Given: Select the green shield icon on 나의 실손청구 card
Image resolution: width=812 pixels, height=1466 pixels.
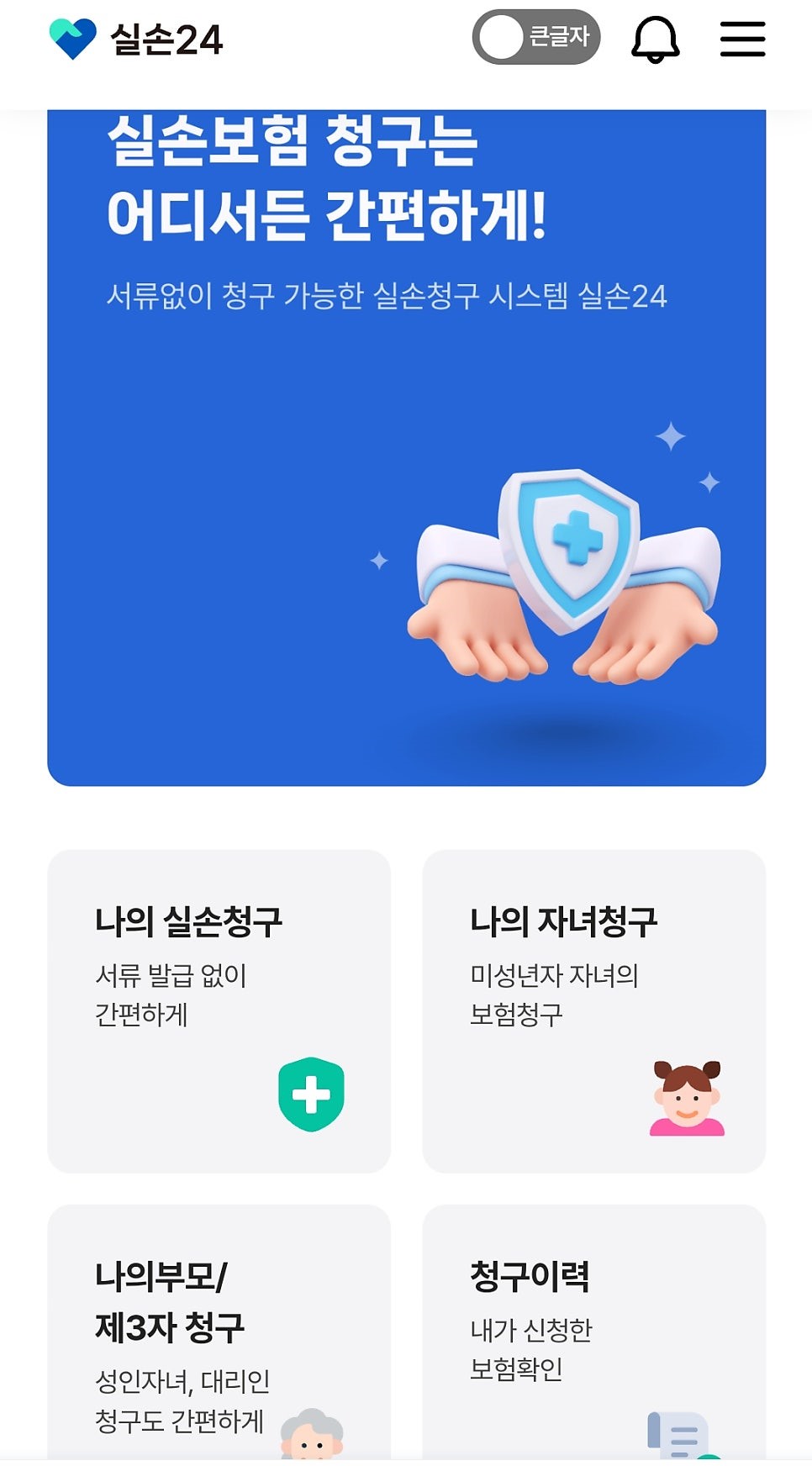Looking at the screenshot, I should (x=311, y=1094).
